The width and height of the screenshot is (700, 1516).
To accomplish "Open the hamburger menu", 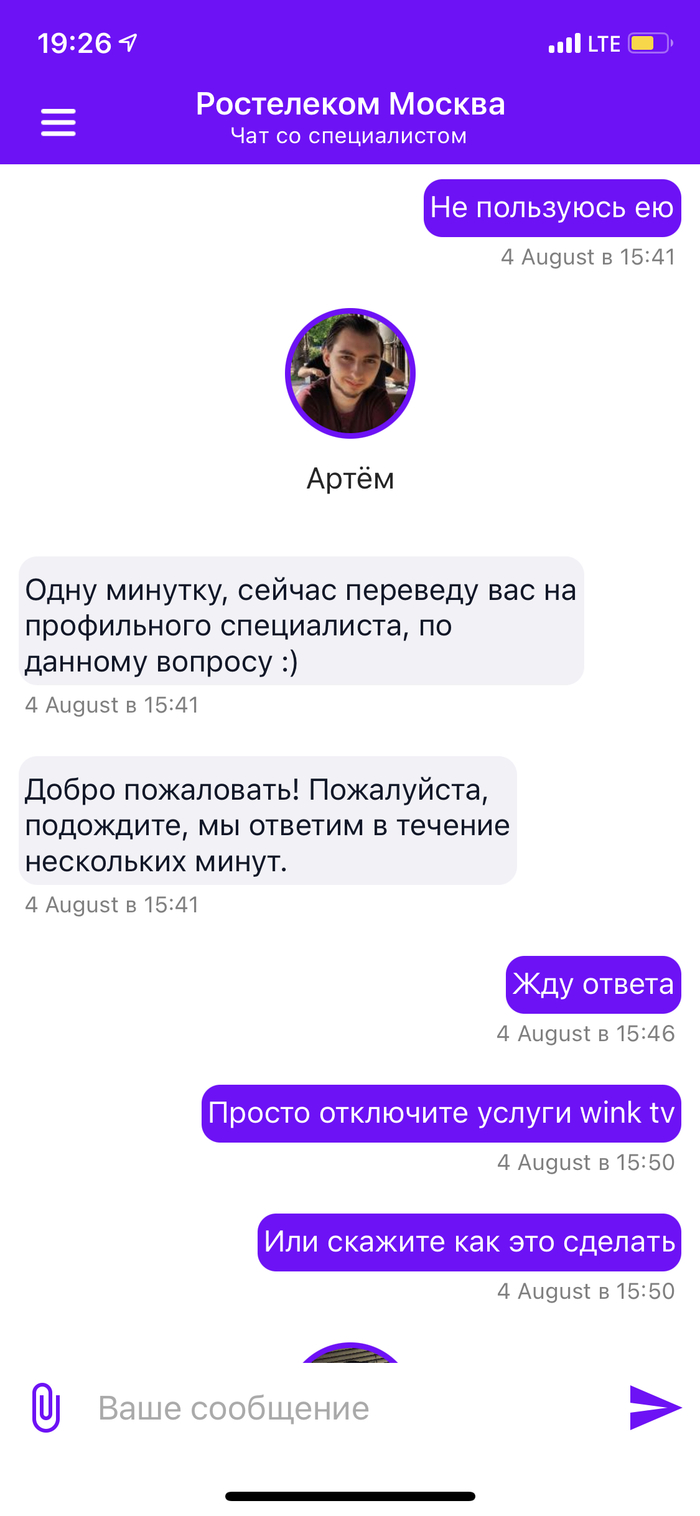I will pyautogui.click(x=58, y=122).
